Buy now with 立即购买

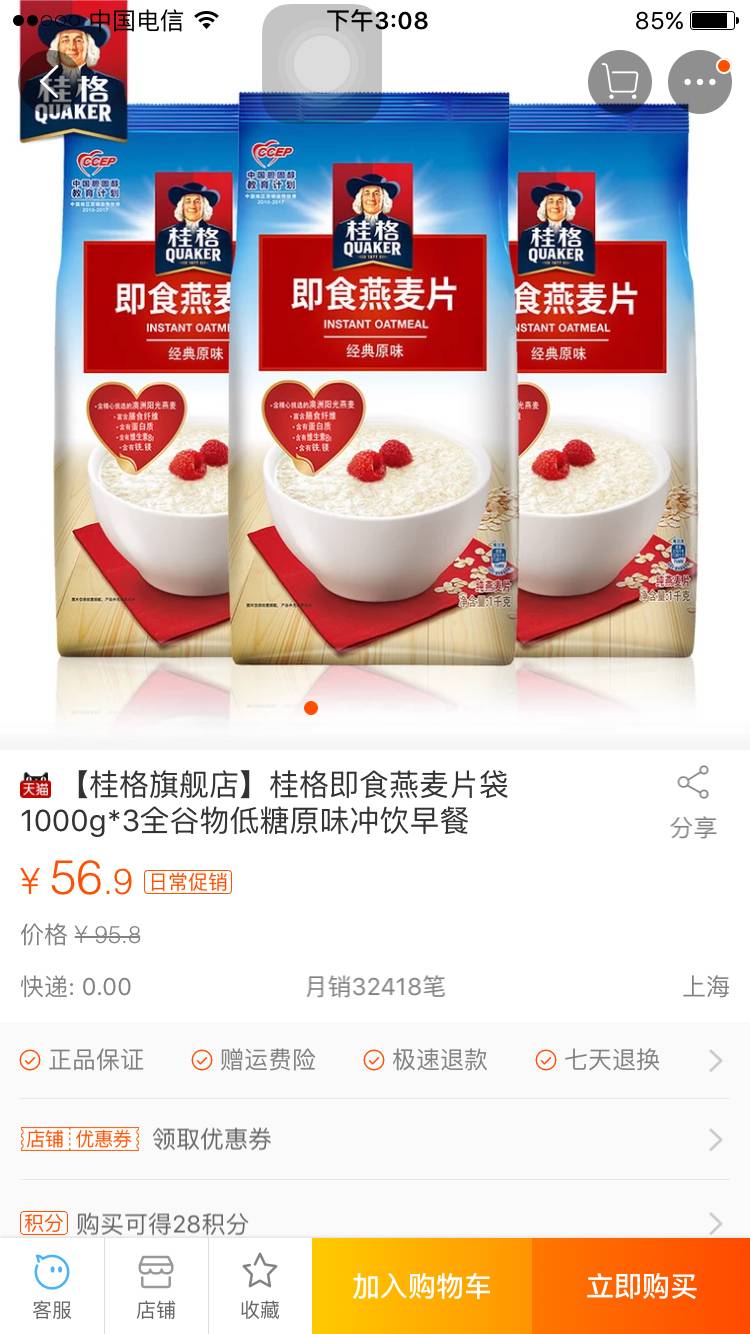(641, 1286)
